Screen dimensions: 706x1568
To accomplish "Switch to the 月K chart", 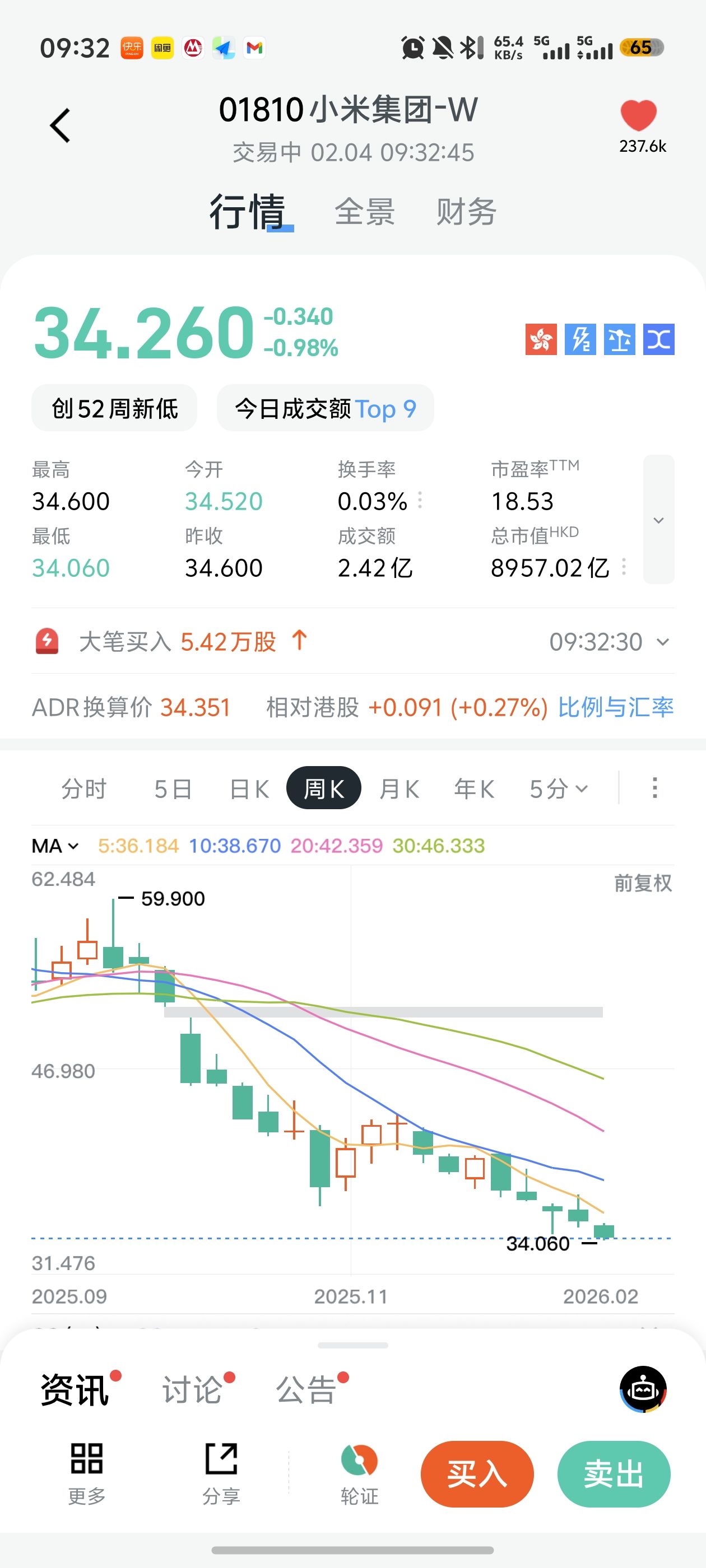I will click(399, 789).
